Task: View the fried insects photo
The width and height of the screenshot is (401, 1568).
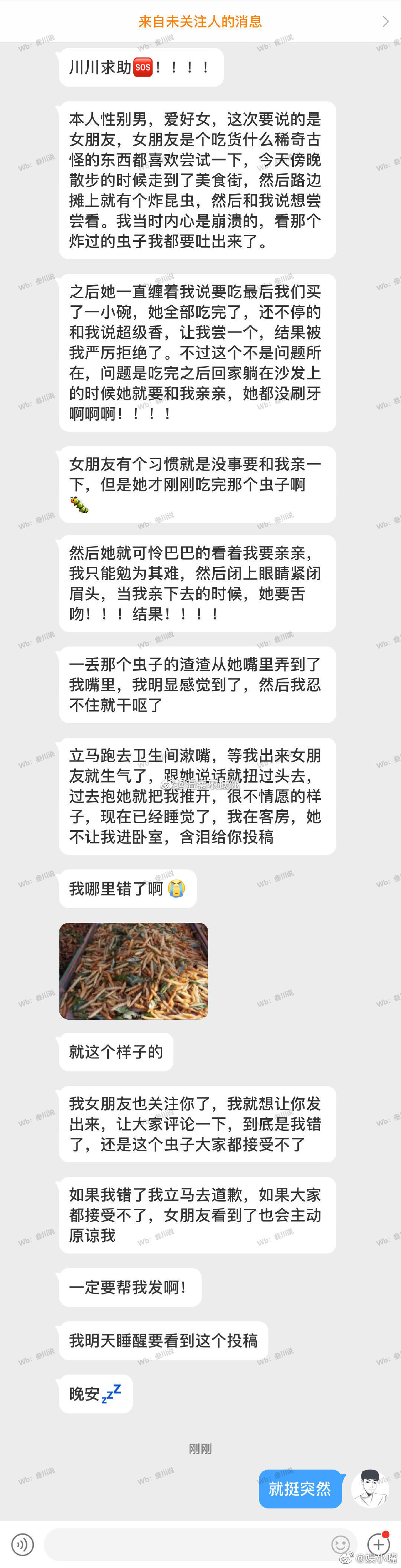Action: (x=133, y=970)
